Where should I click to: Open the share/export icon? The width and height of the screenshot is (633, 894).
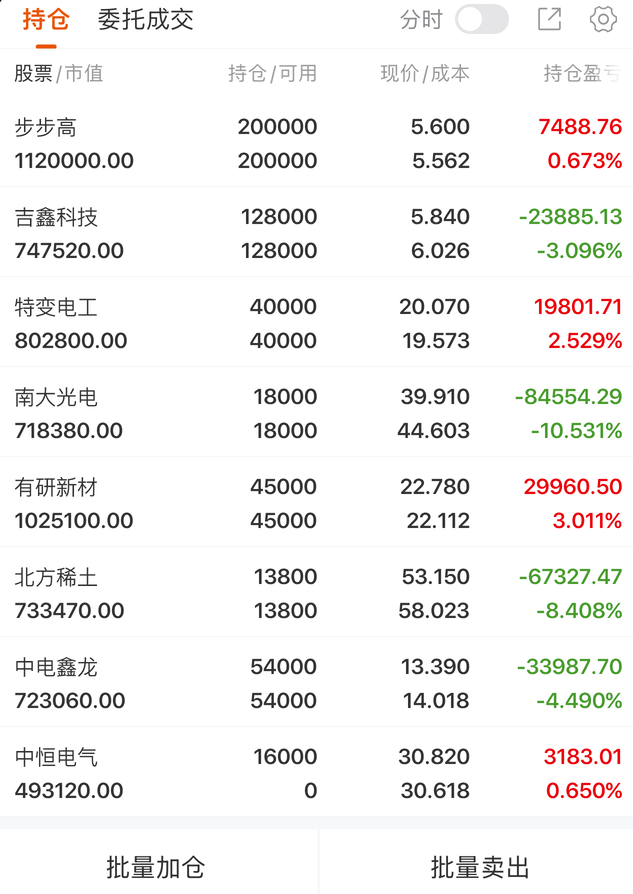(549, 19)
